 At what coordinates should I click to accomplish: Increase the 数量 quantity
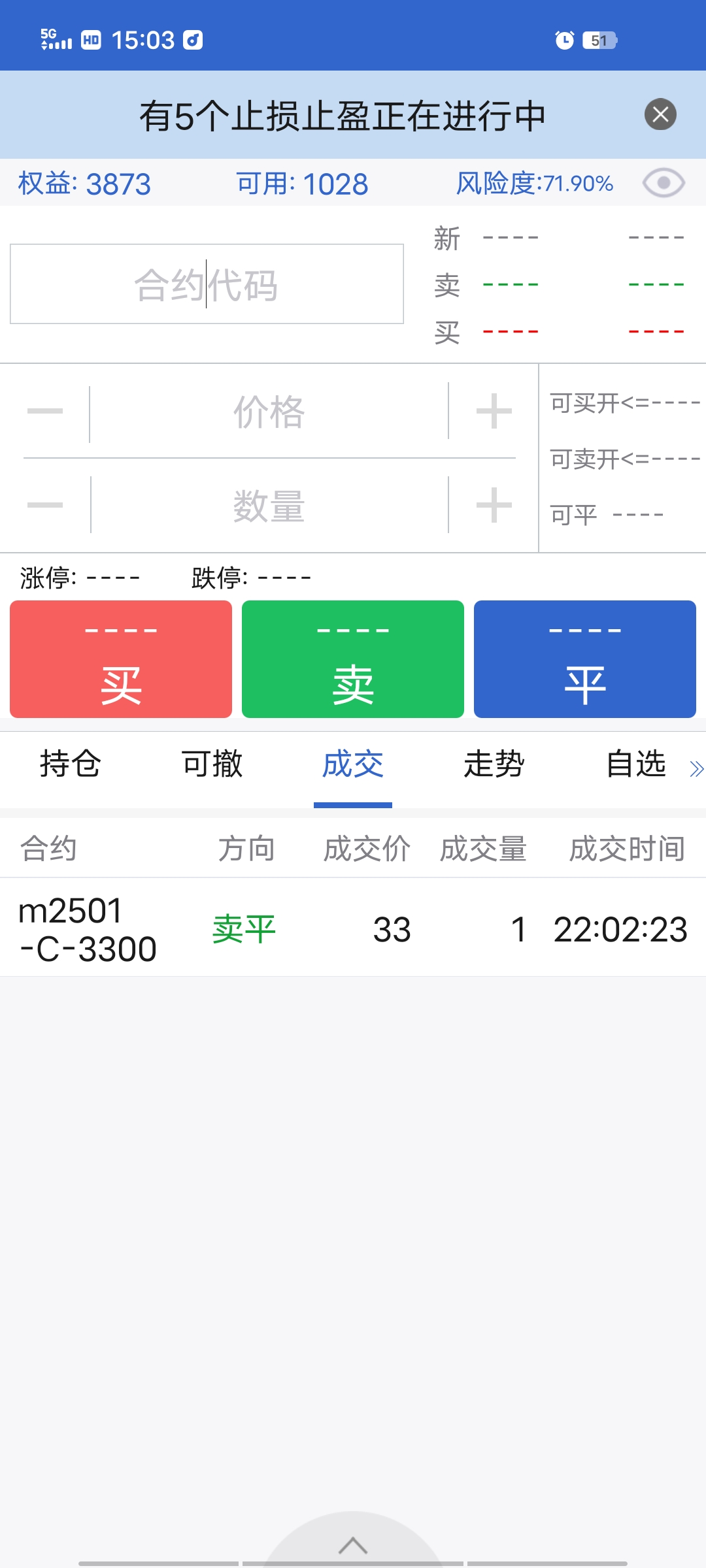494,505
